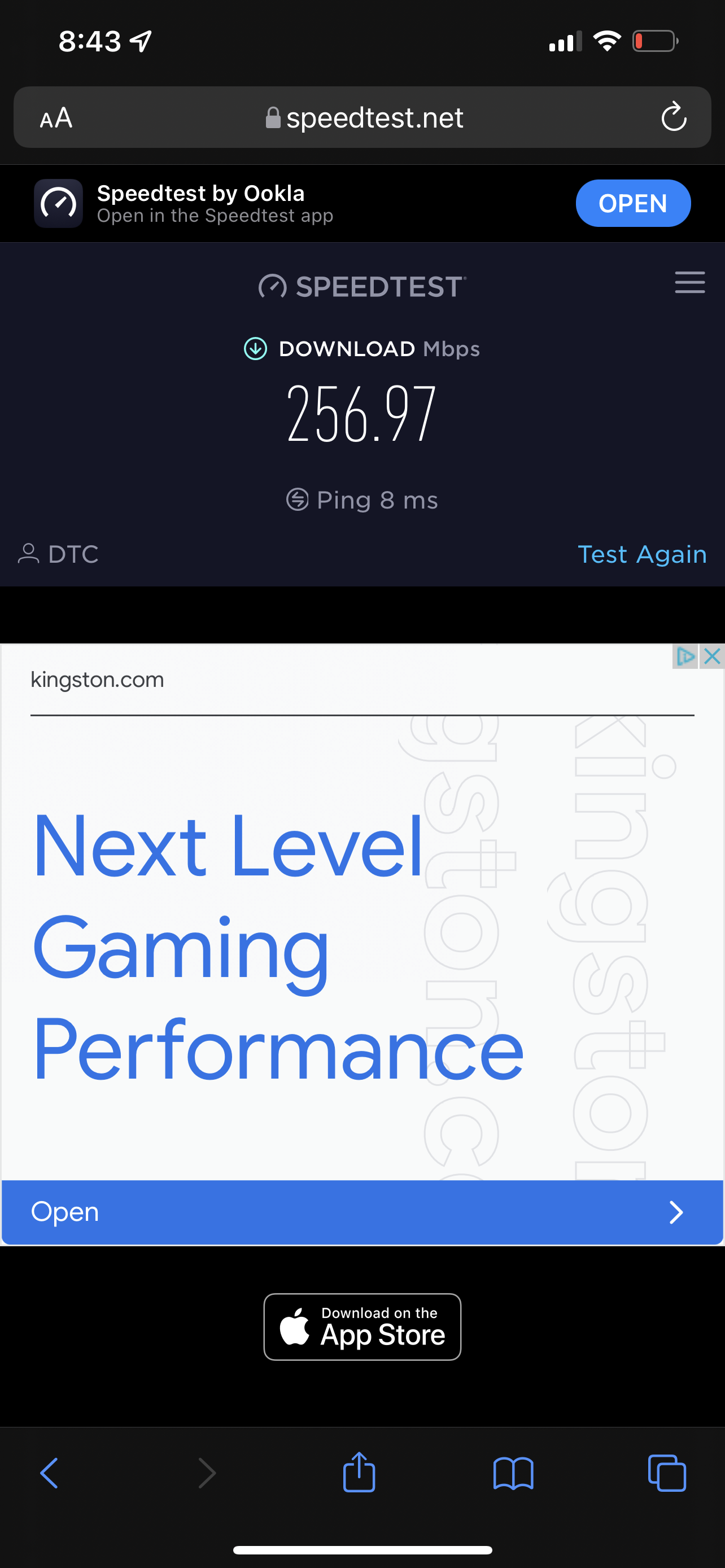Open Safari bookmarks
This screenshot has width=725, height=1568.
[x=513, y=1473]
